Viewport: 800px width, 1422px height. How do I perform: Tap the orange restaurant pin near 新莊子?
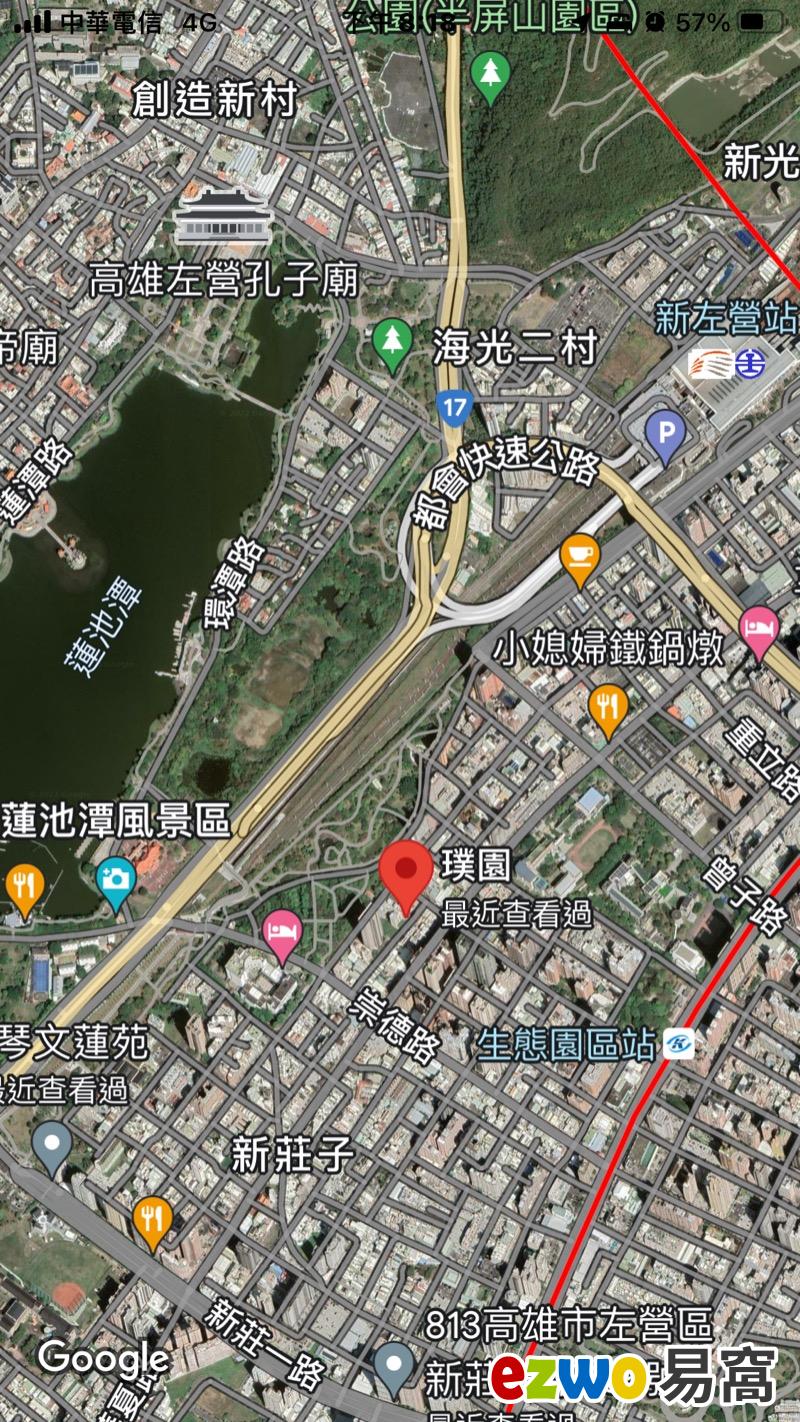click(152, 1218)
